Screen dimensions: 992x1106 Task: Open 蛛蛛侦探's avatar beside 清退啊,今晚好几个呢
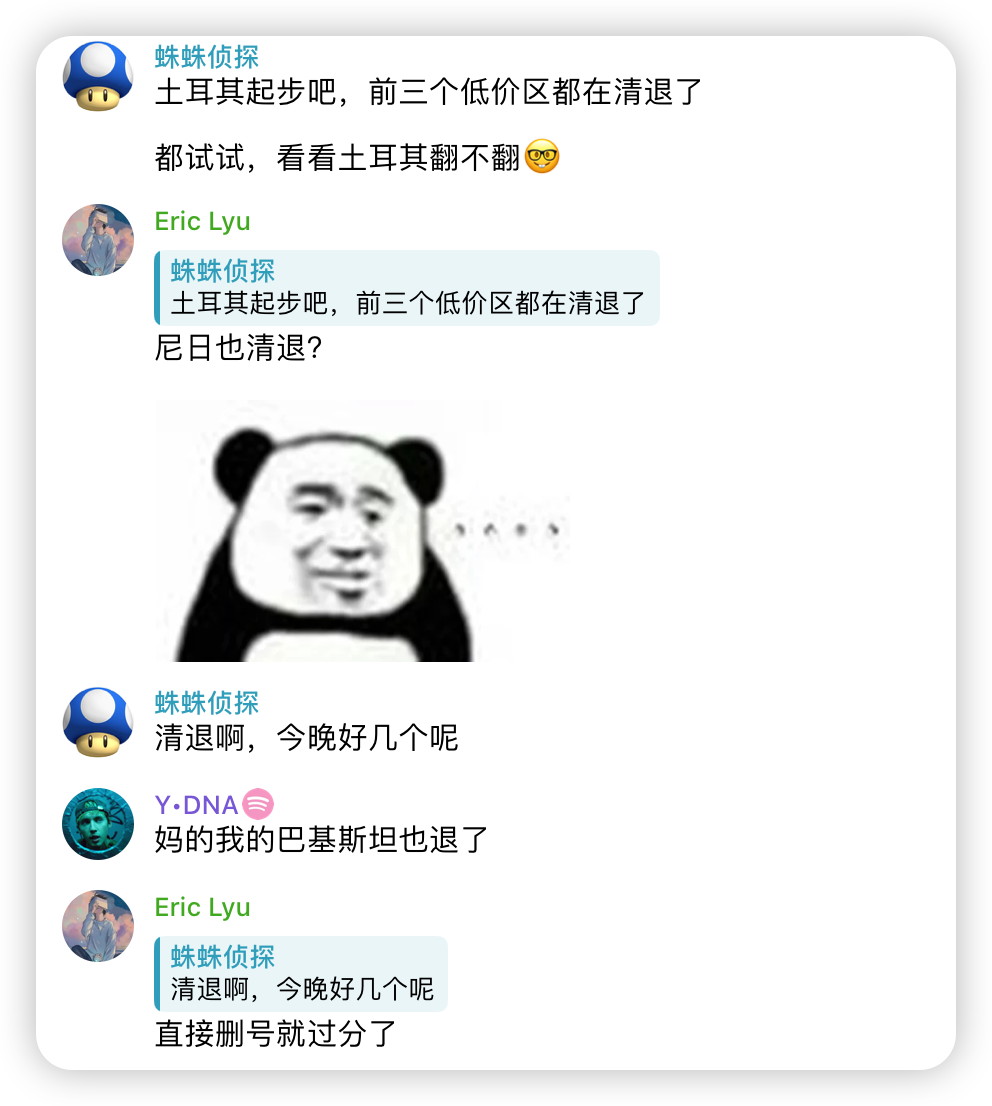tap(98, 722)
